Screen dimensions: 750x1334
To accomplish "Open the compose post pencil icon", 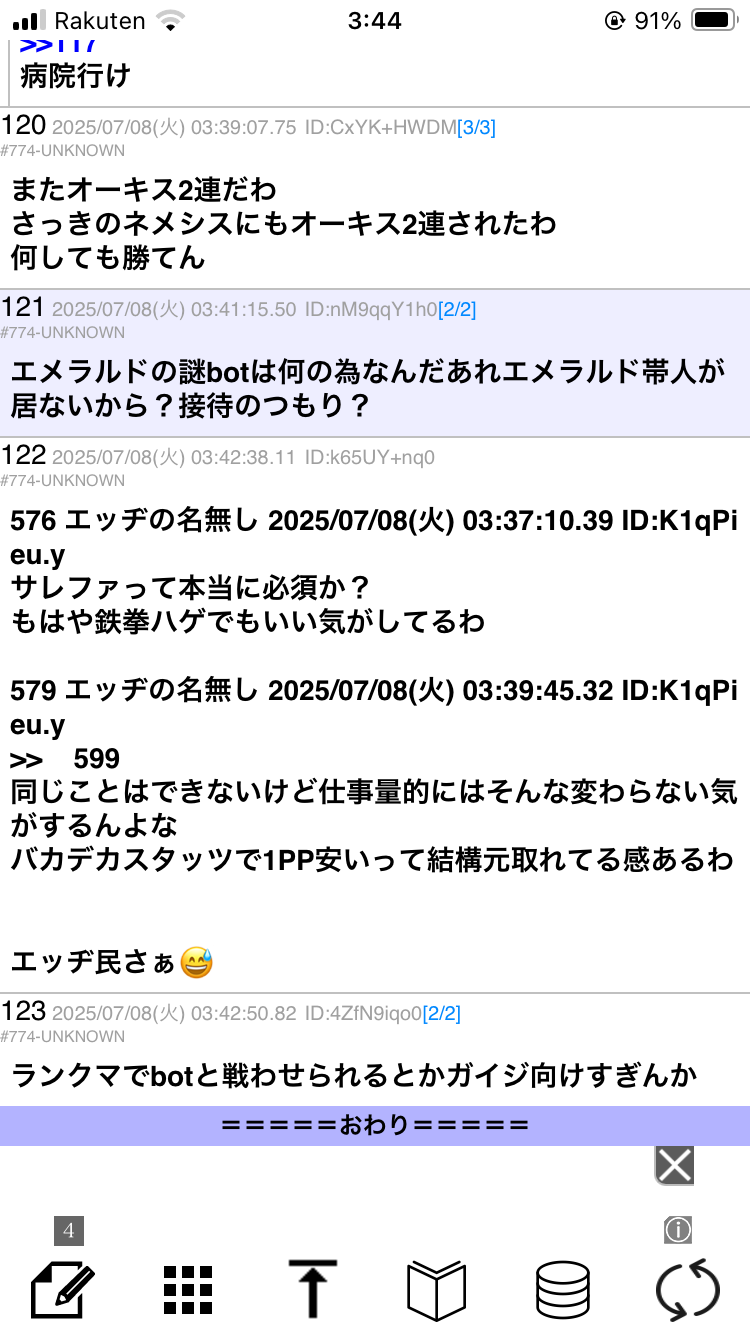I will (x=63, y=1291).
